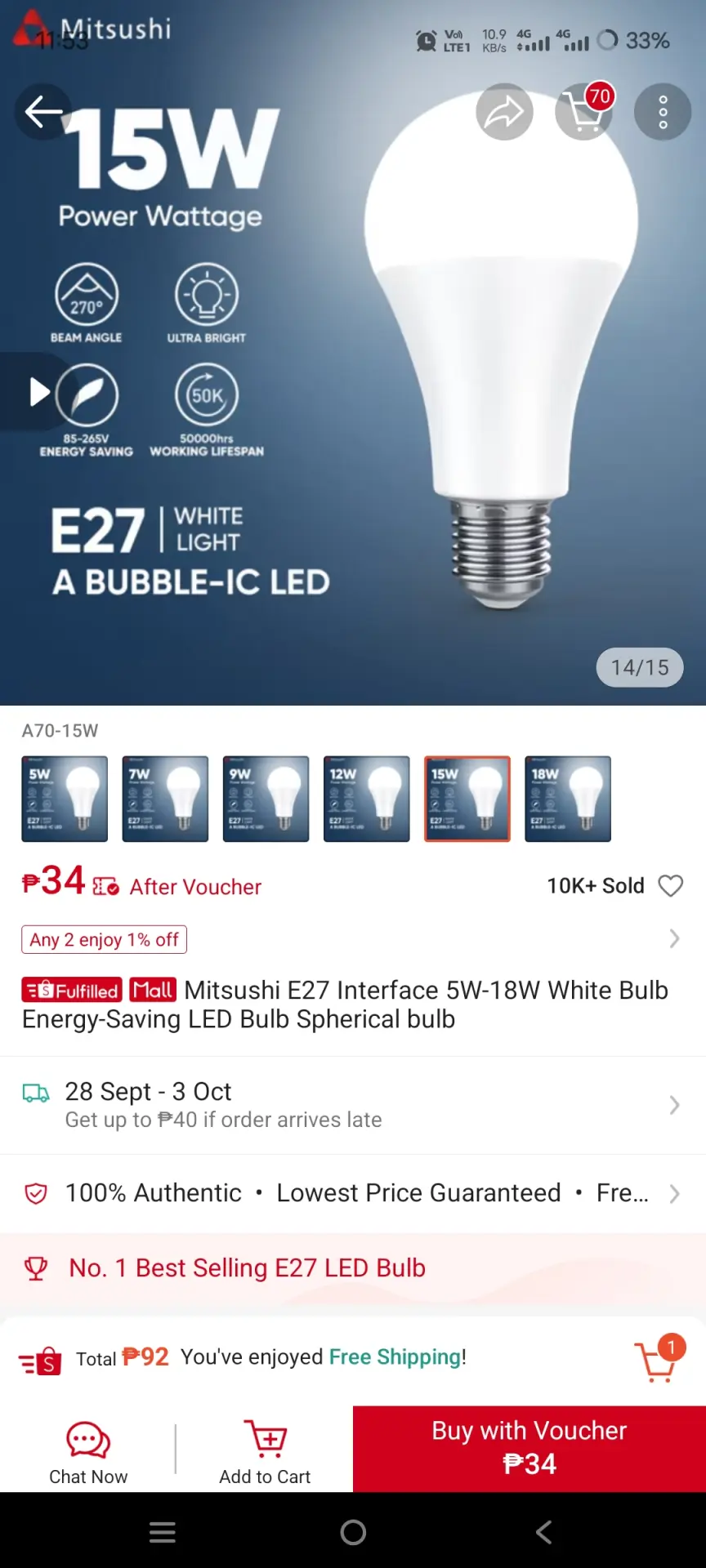
Task: Tap the system home button
Action: coord(353,1532)
